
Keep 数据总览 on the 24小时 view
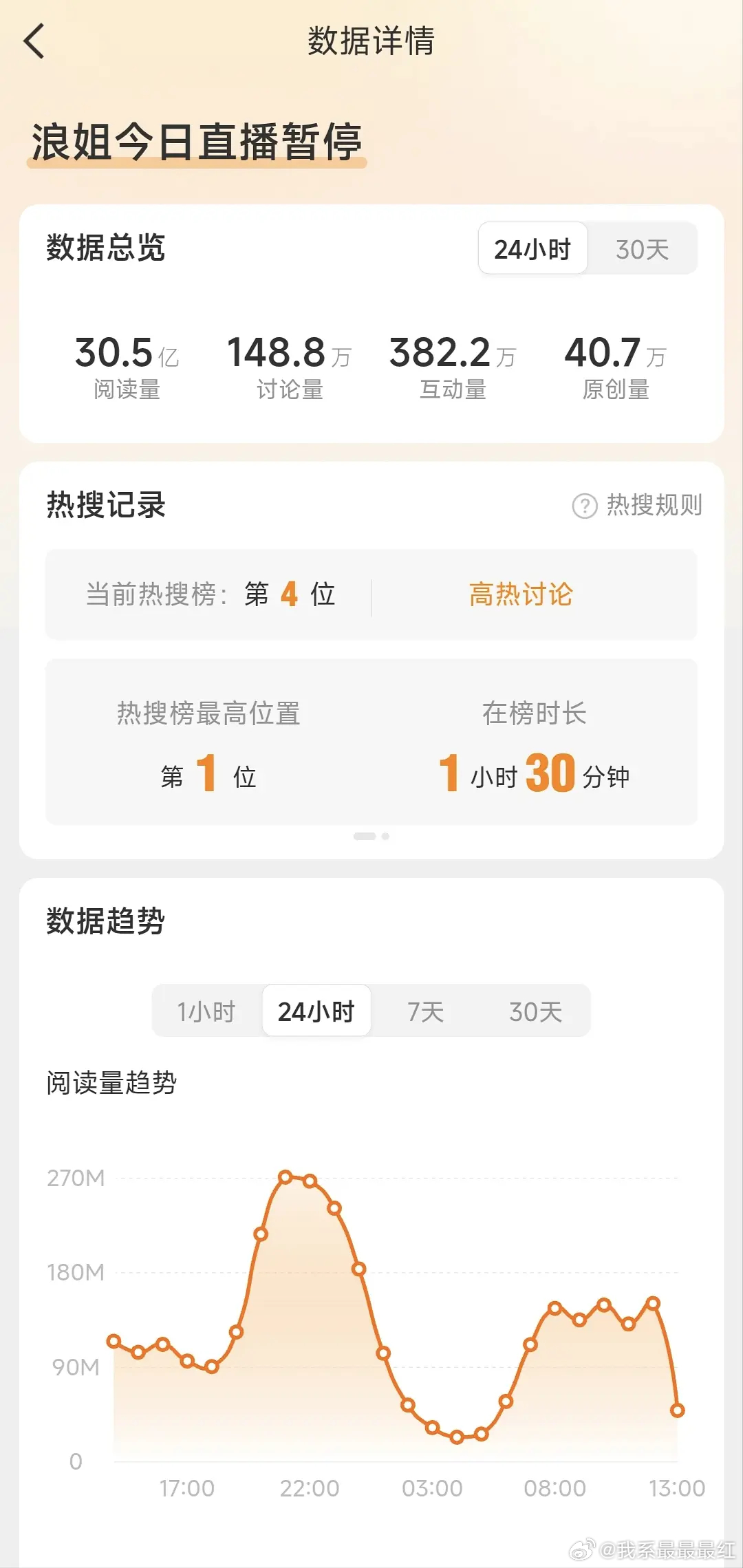point(532,249)
